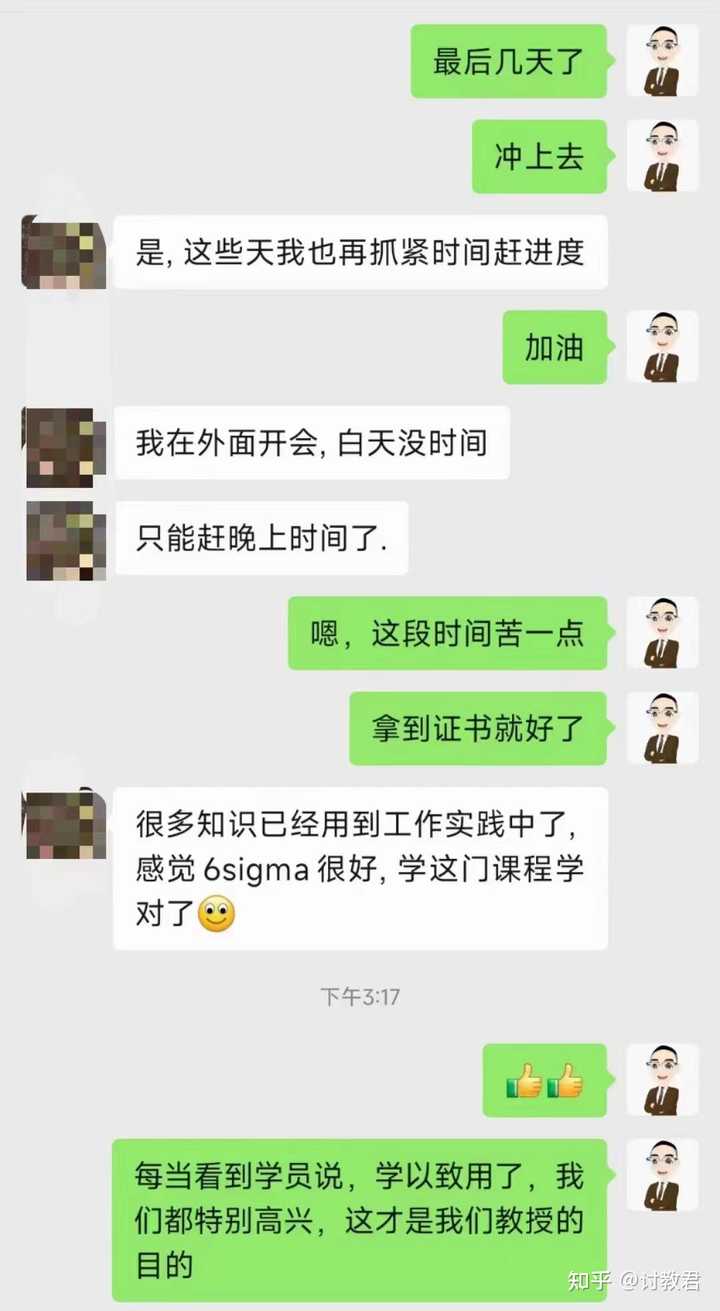Click the 冲上去 message bubble

pyautogui.click(x=539, y=157)
